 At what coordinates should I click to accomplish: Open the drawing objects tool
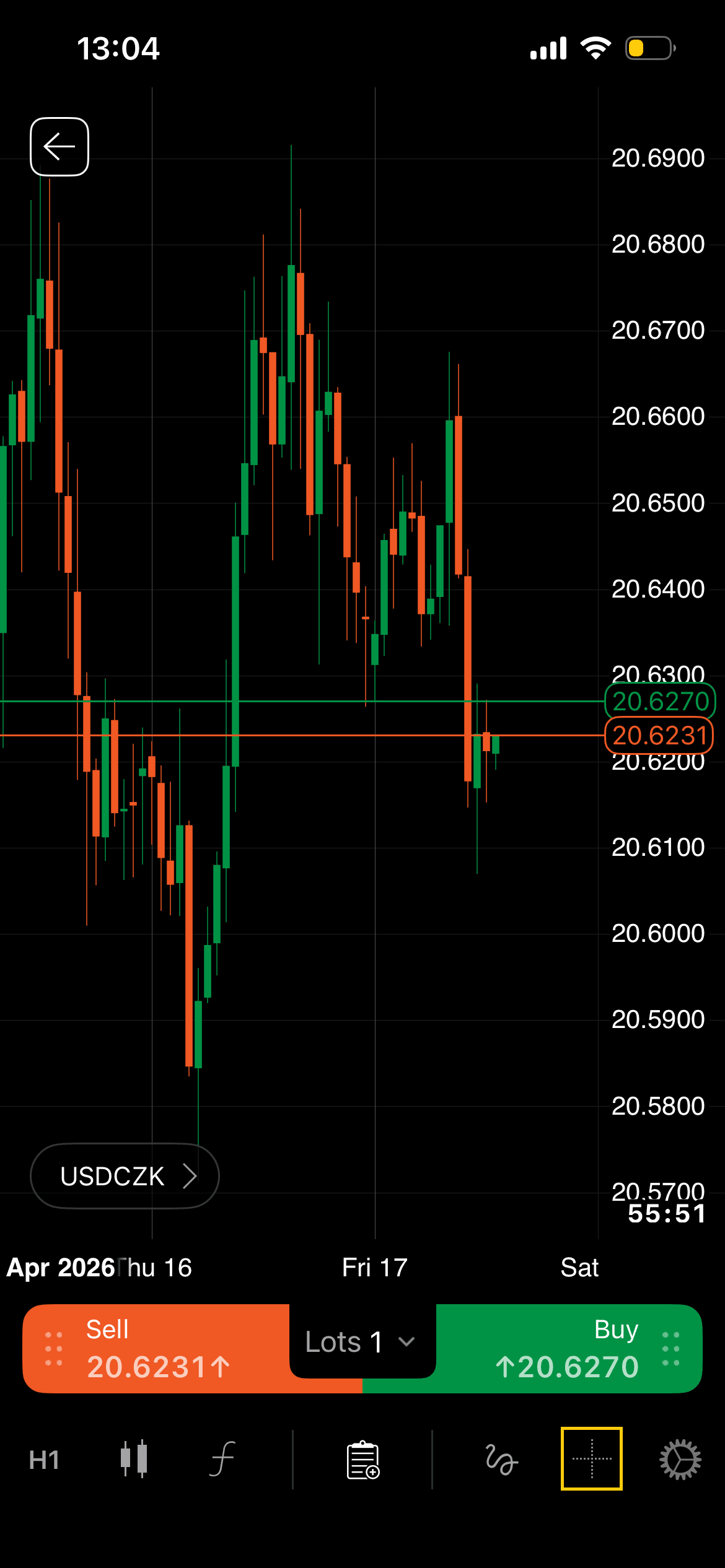click(x=501, y=1460)
